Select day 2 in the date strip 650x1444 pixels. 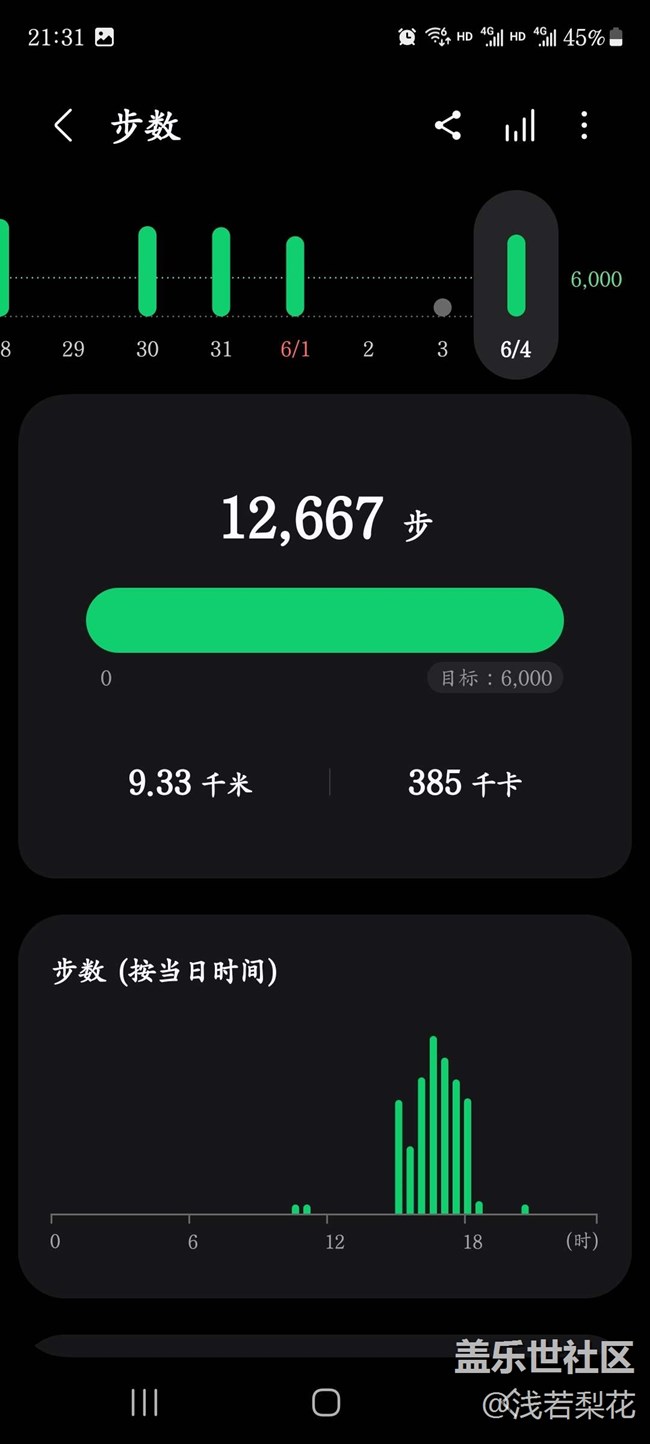coord(368,349)
